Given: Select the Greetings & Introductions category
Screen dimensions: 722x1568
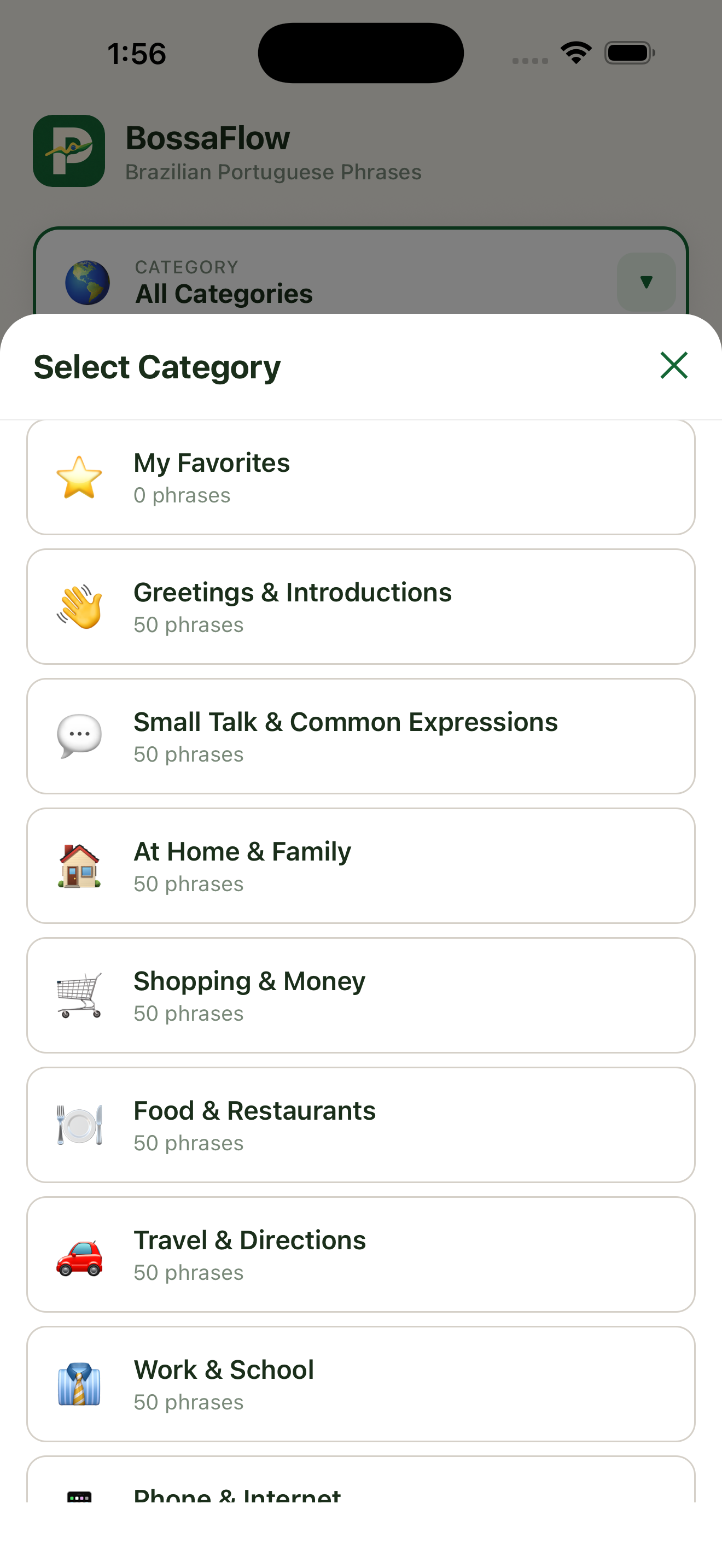Looking at the screenshot, I should tap(360, 606).
